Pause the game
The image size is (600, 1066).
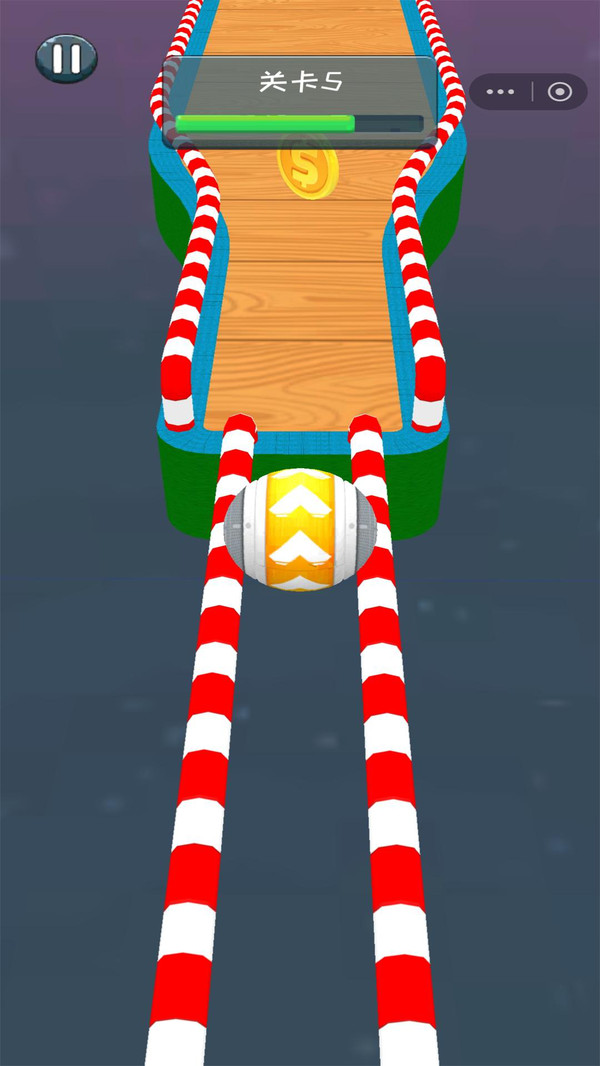point(66,59)
